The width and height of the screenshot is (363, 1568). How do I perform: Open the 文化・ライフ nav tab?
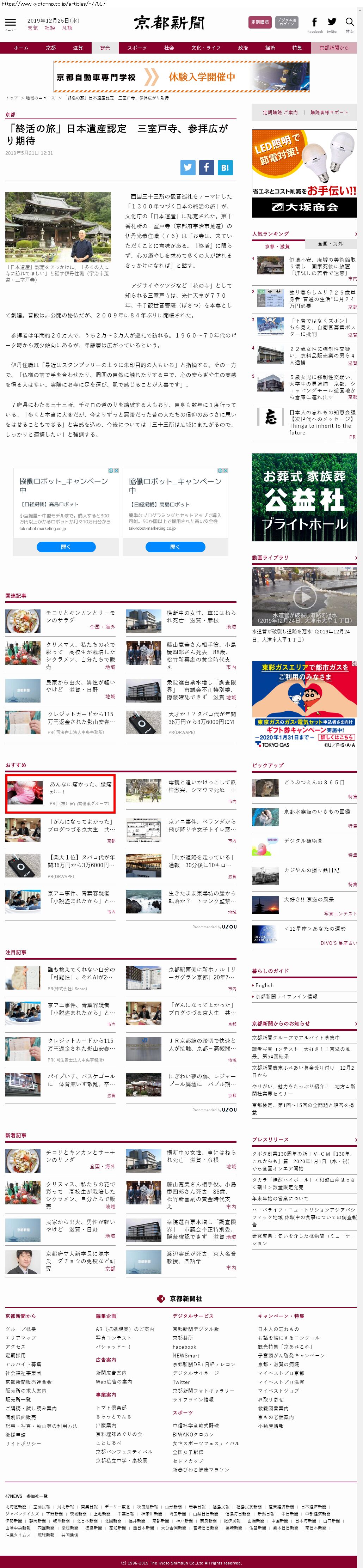[206, 48]
